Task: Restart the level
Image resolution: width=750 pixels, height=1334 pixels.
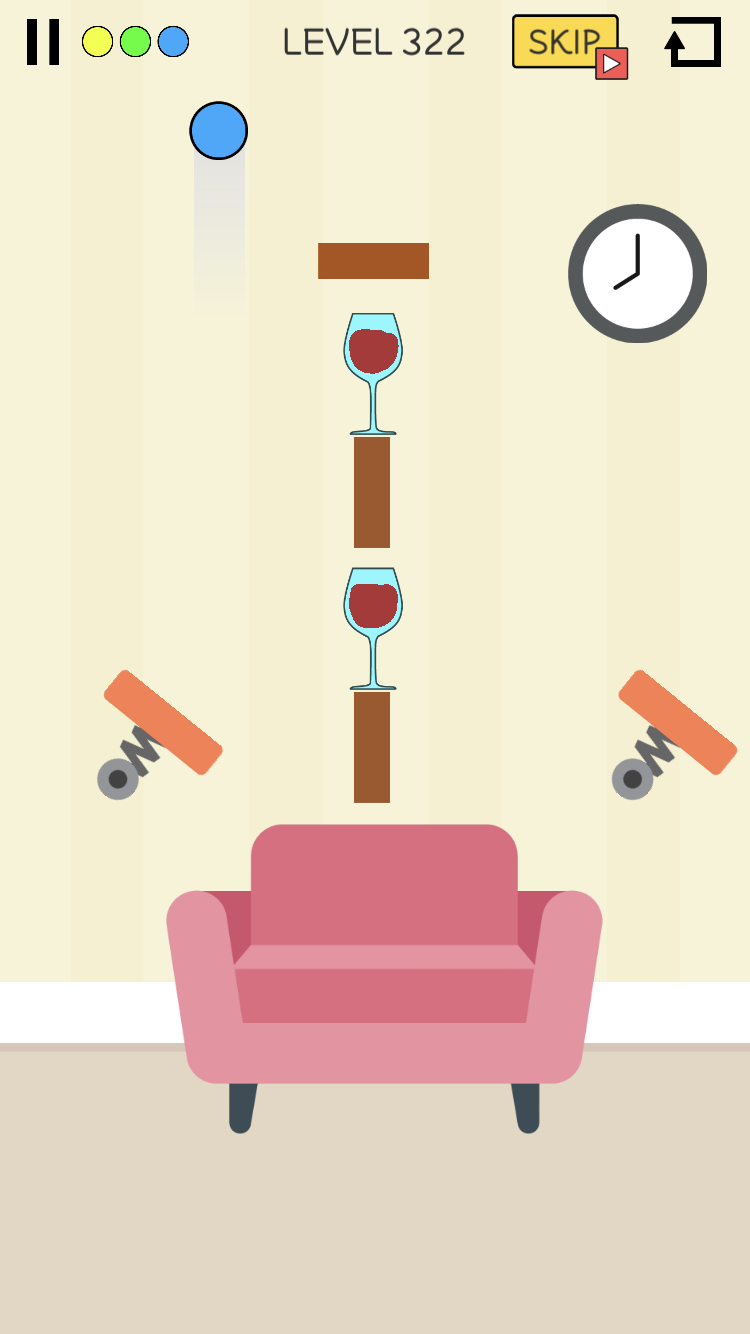Action: (x=693, y=43)
